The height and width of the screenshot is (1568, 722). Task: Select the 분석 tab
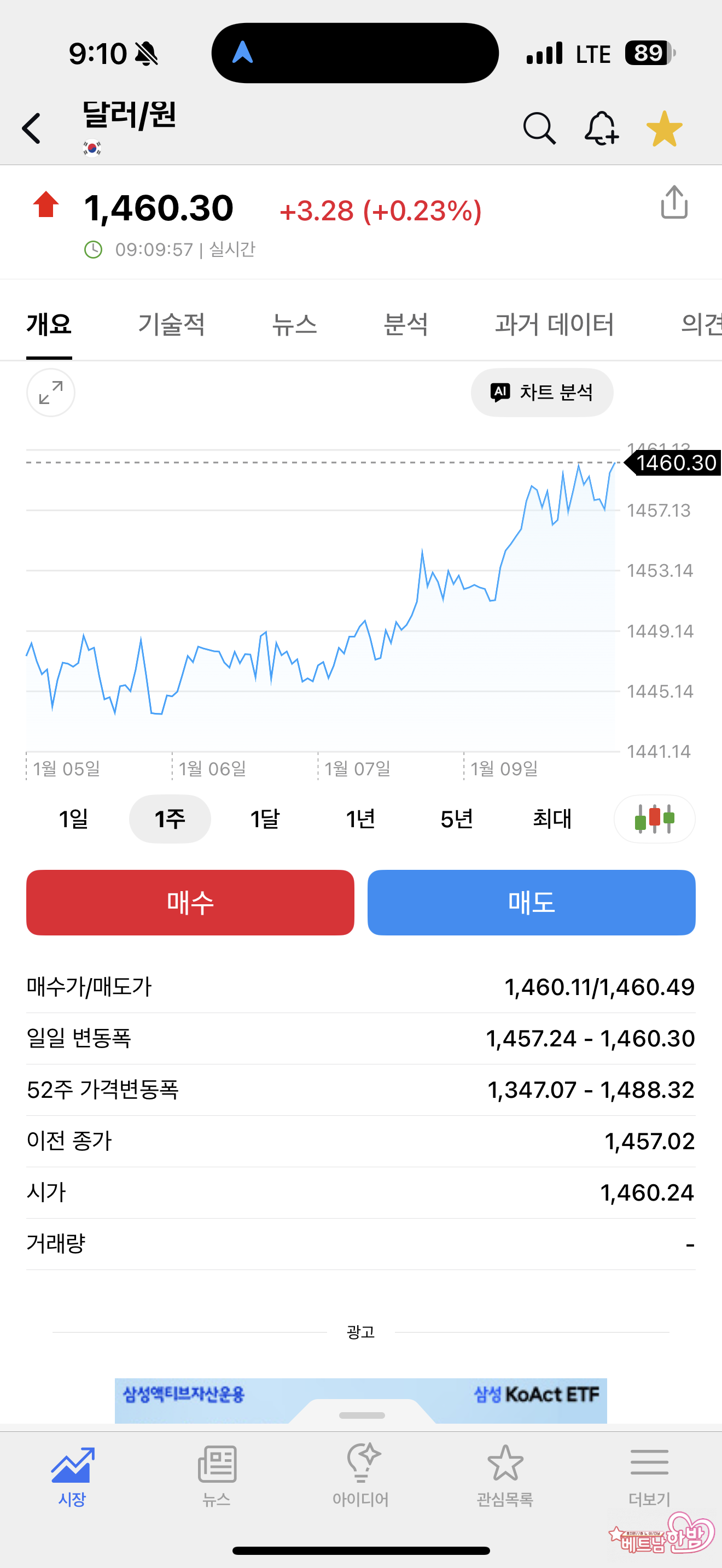(406, 324)
